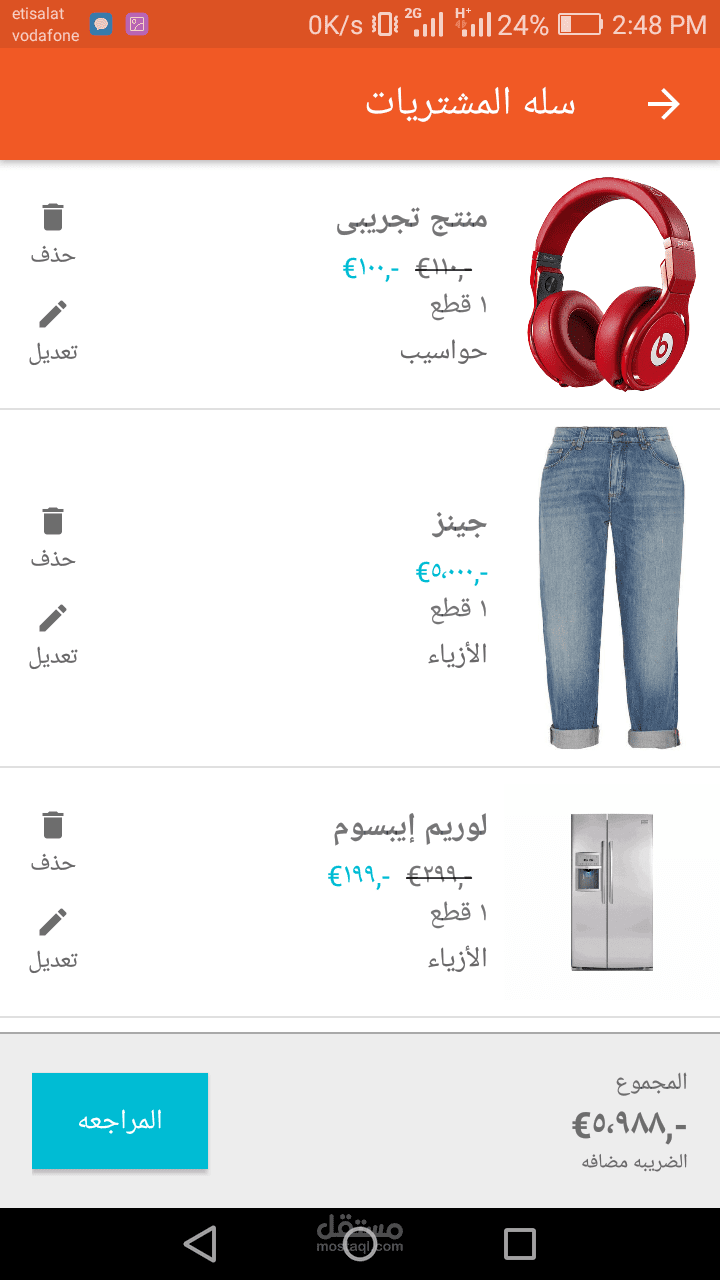Open the system recent apps button
Image resolution: width=720 pixels, height=1280 pixels.
520,1244
